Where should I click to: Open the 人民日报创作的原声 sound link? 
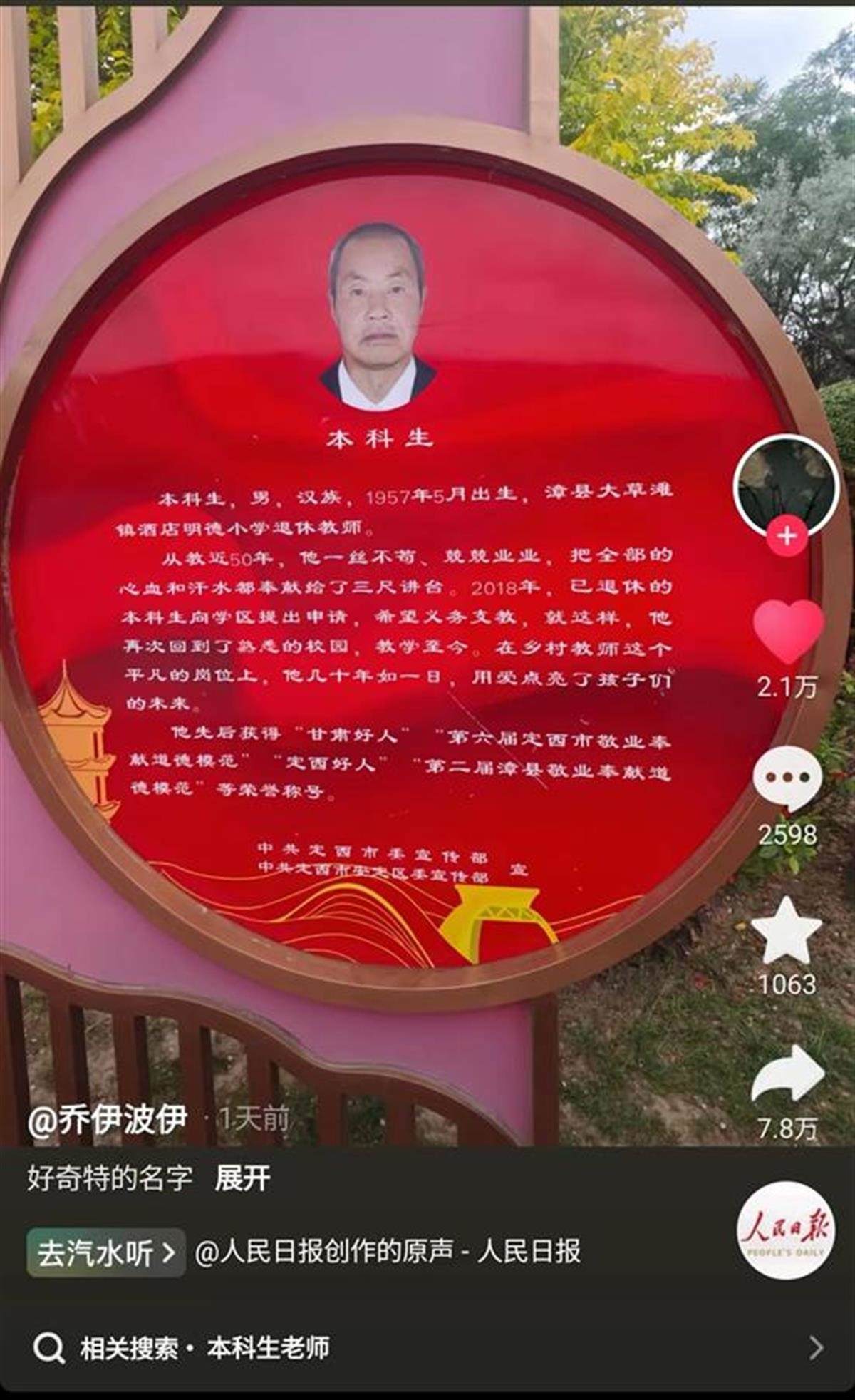point(388,1252)
